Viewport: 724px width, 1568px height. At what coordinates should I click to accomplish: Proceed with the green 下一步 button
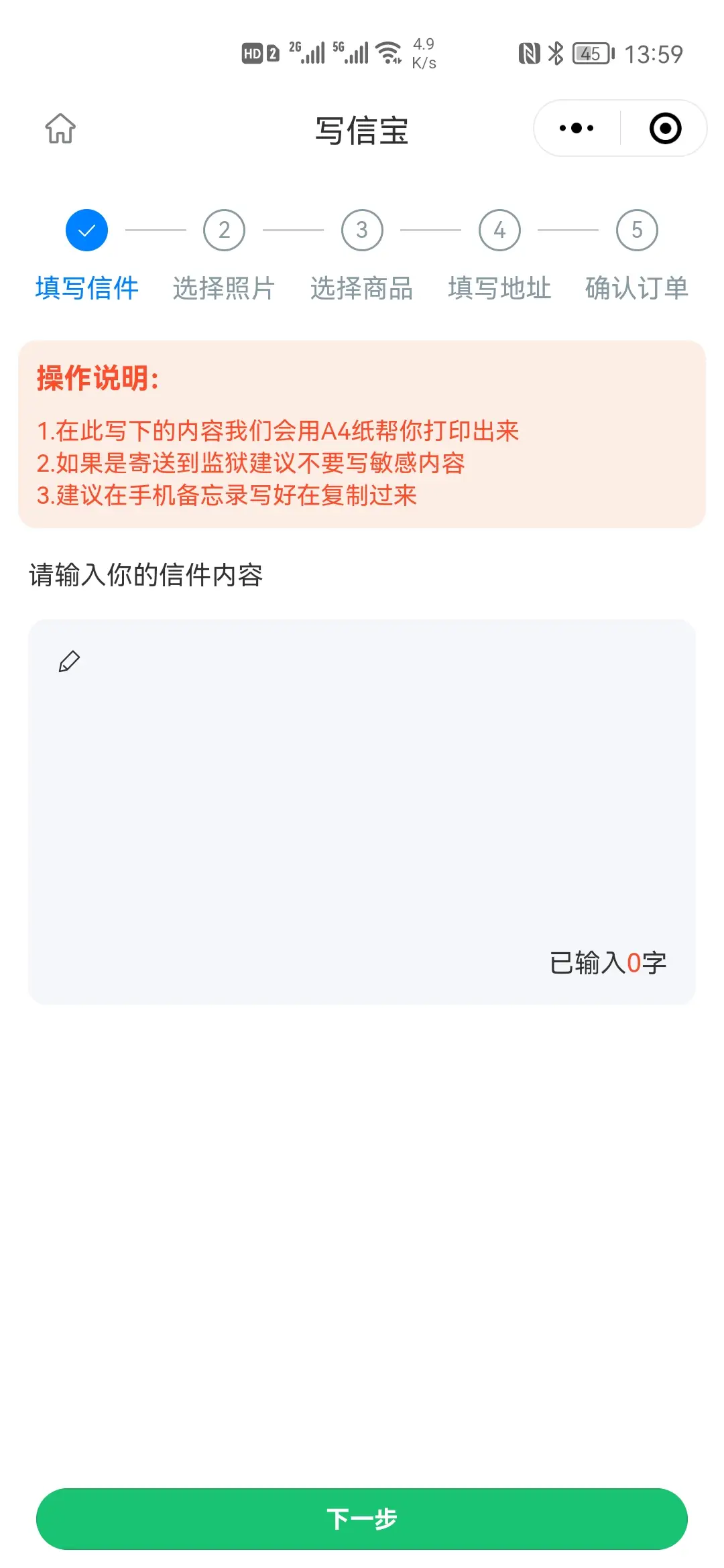[362, 1518]
